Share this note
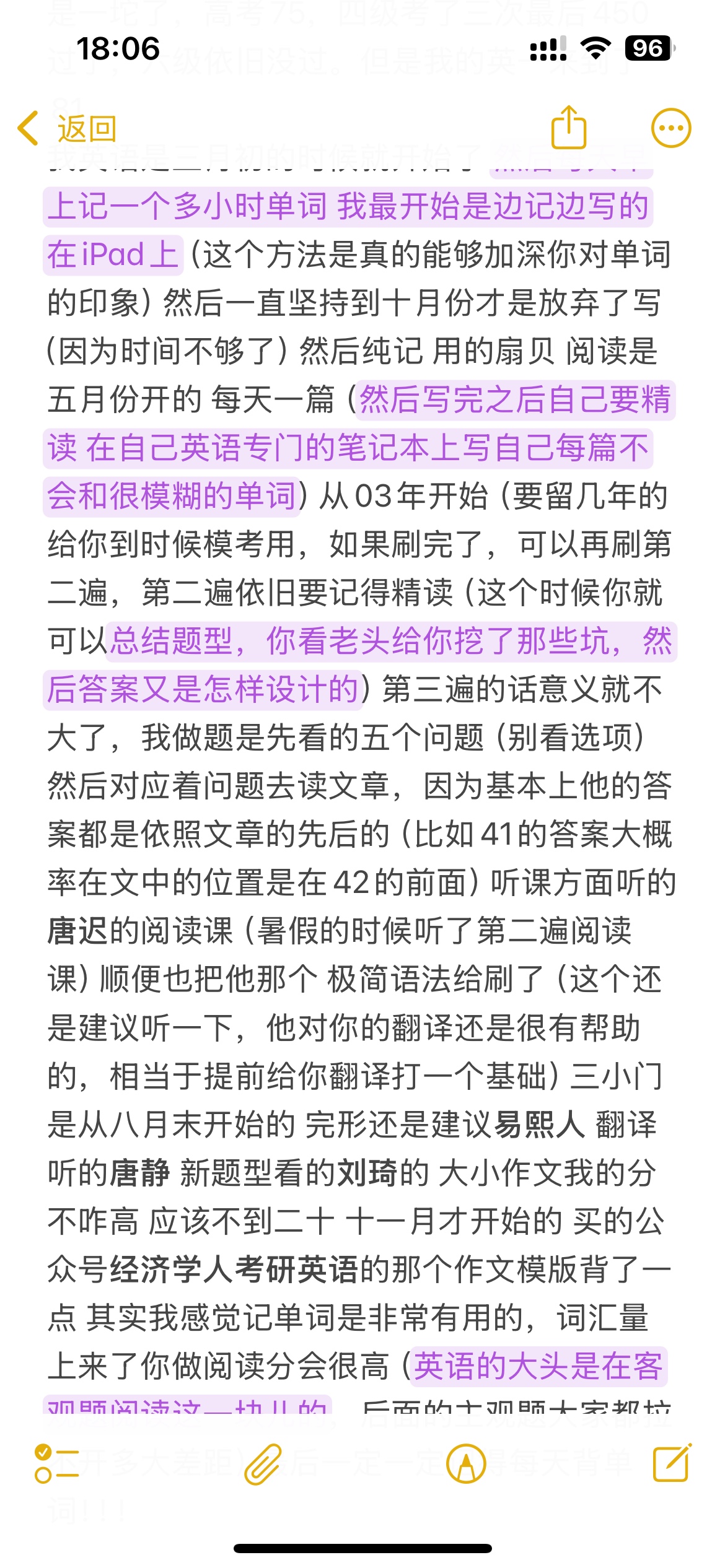The image size is (725, 1568). 568,128
